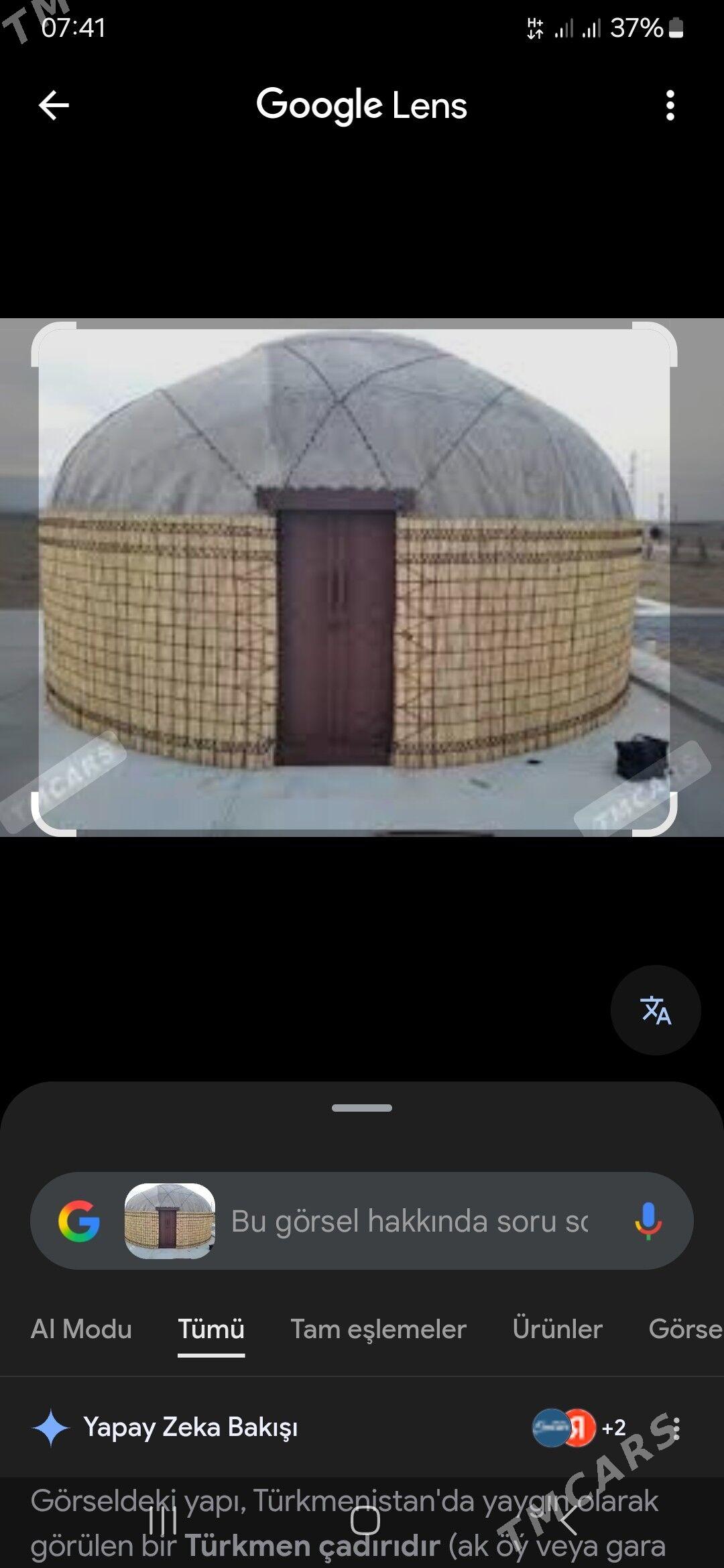The width and height of the screenshot is (724, 1568).
Task: Start voice search with the microphone
Action: coord(648,1221)
